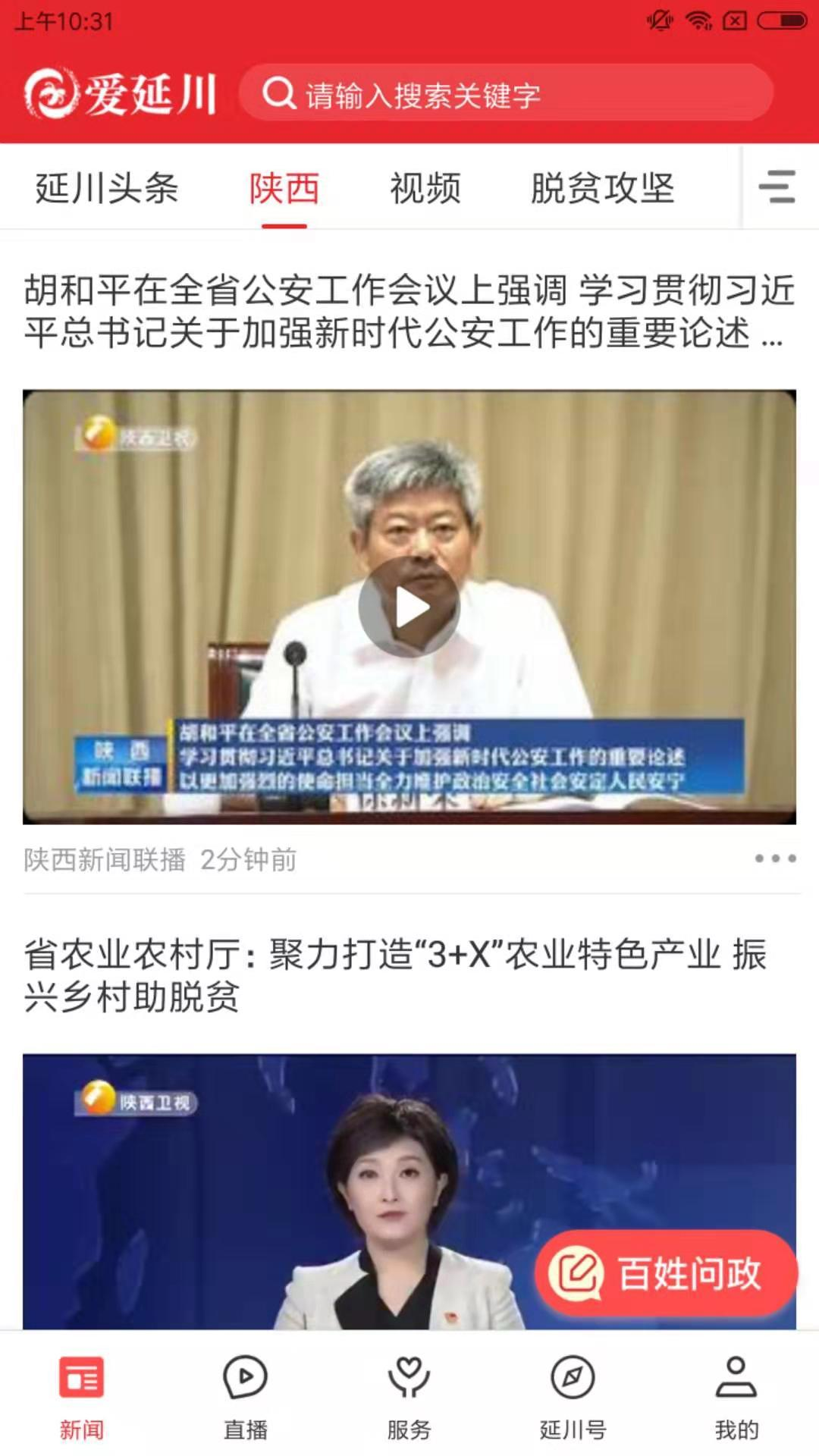This screenshot has height=1456, width=819.
Task: Open the 服务 bottom tab
Action: [x=409, y=1397]
